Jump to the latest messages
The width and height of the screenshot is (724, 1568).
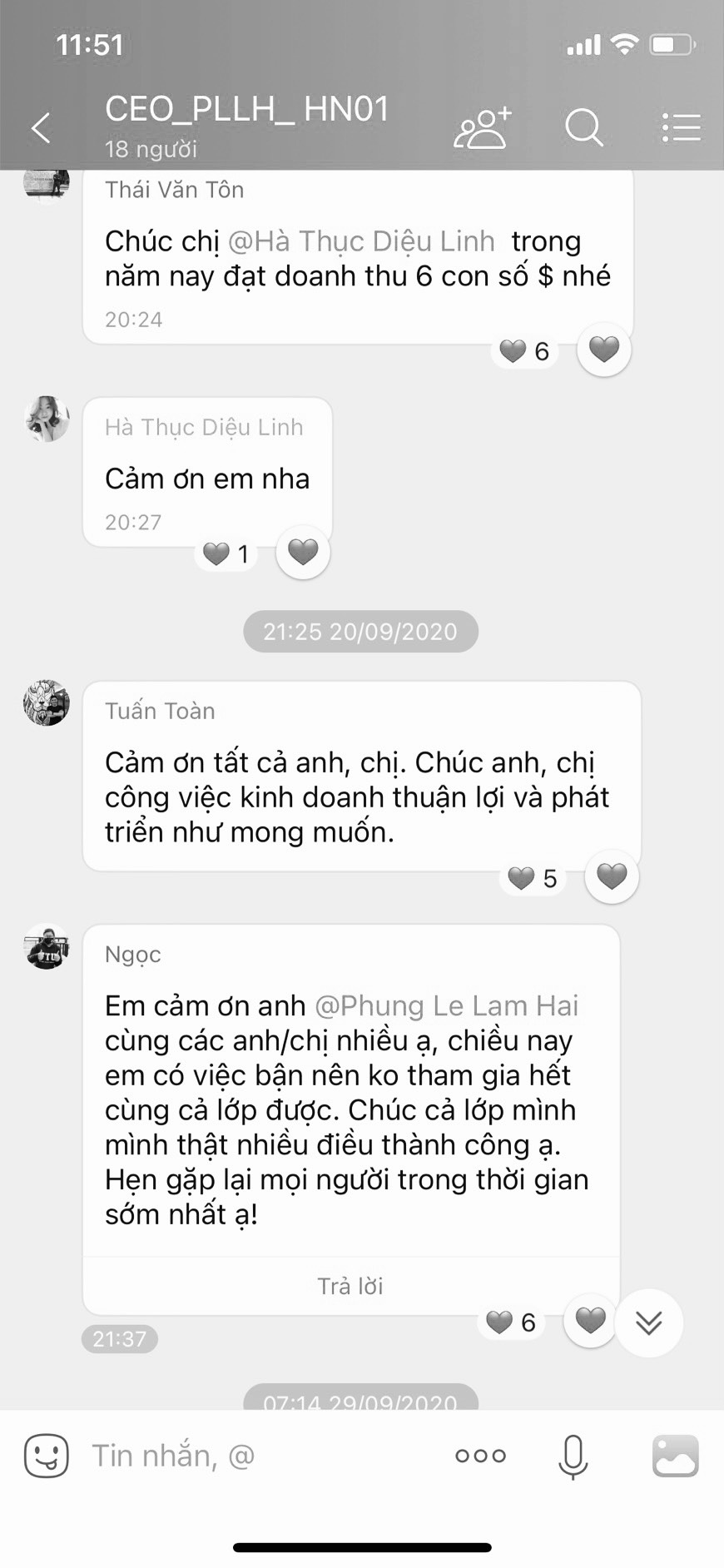tap(648, 1322)
